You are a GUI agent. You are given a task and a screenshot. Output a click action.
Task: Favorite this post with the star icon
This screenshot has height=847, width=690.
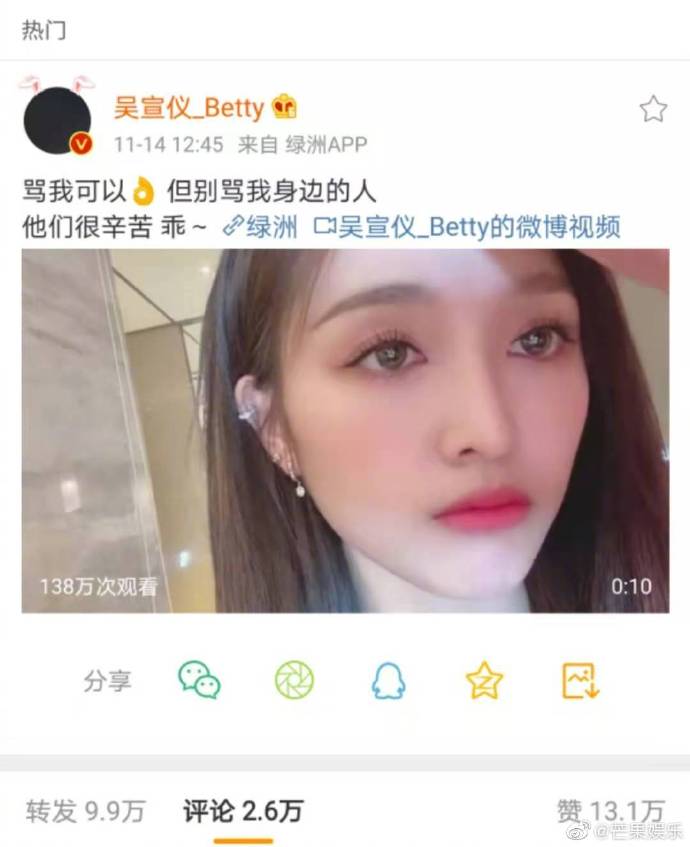653,109
